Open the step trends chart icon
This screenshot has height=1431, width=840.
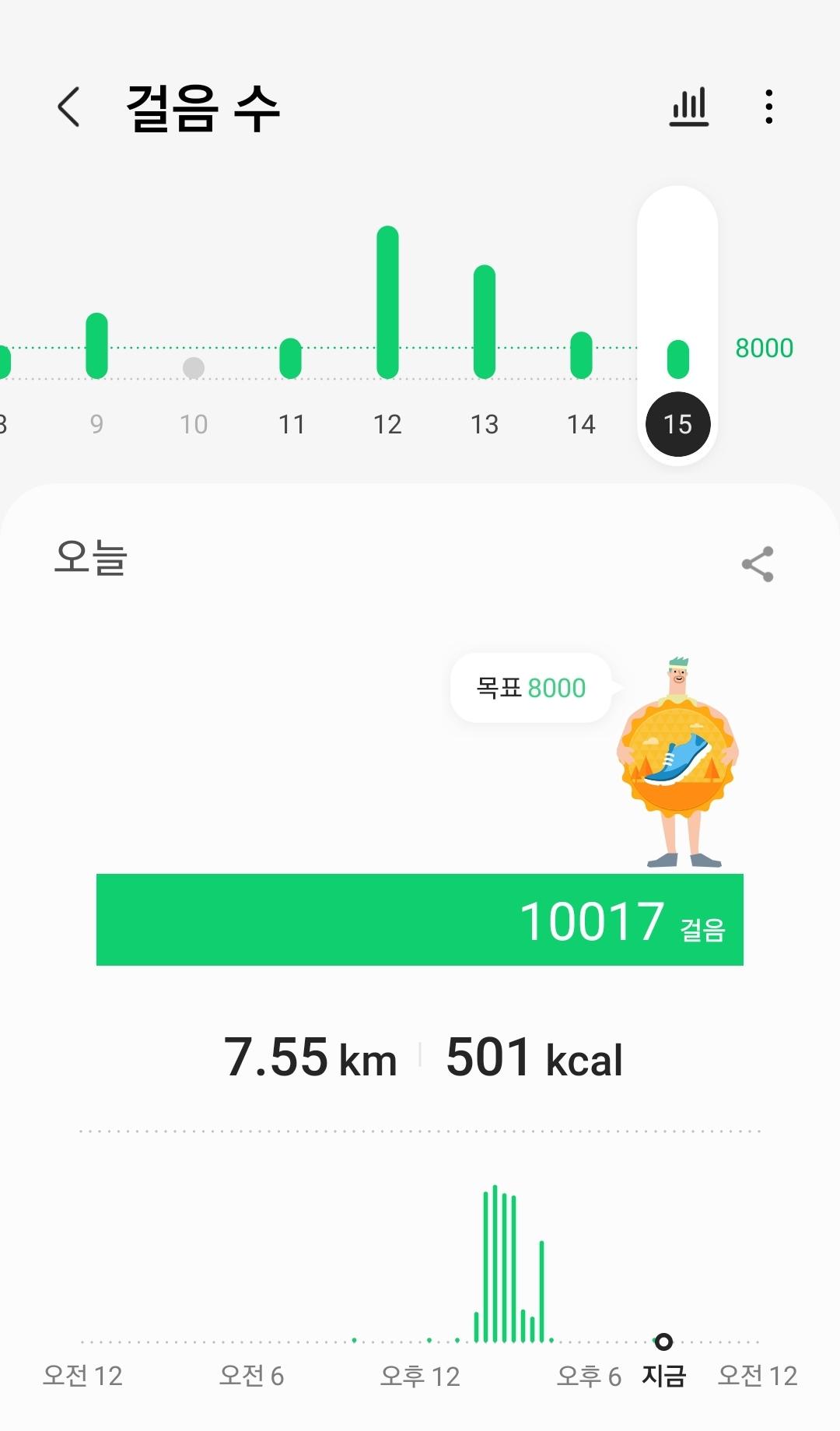coord(689,107)
